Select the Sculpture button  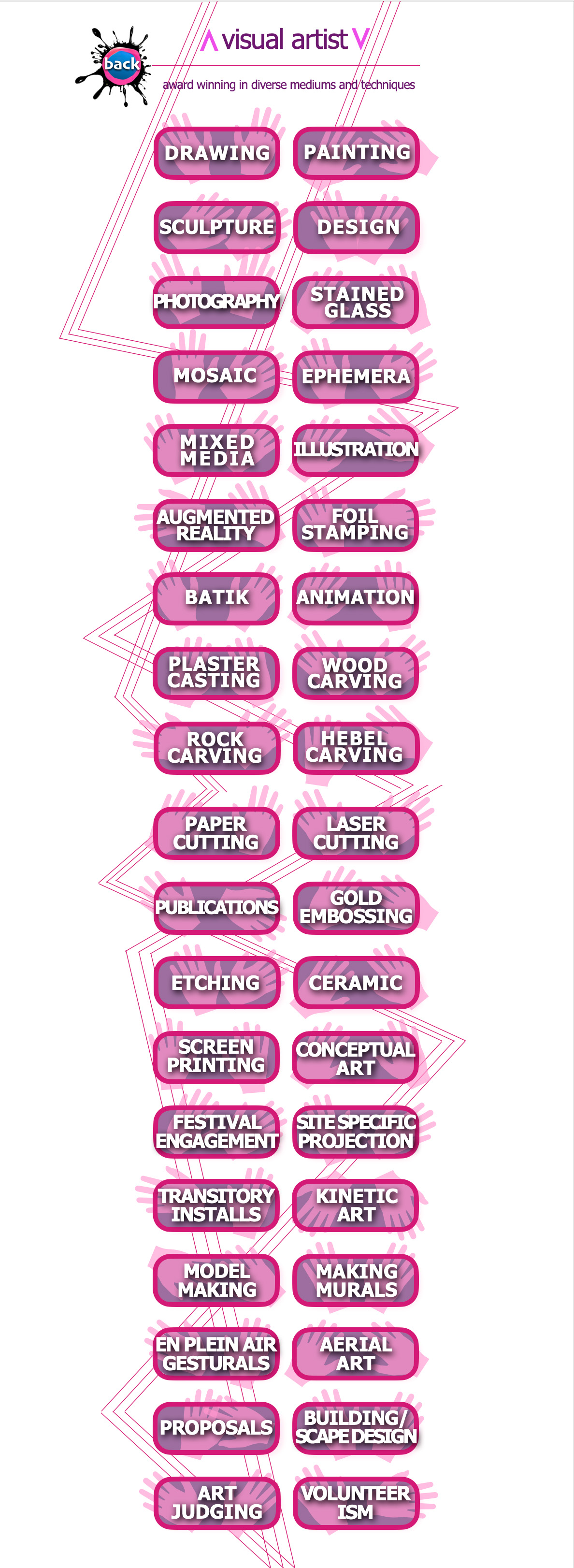216,227
